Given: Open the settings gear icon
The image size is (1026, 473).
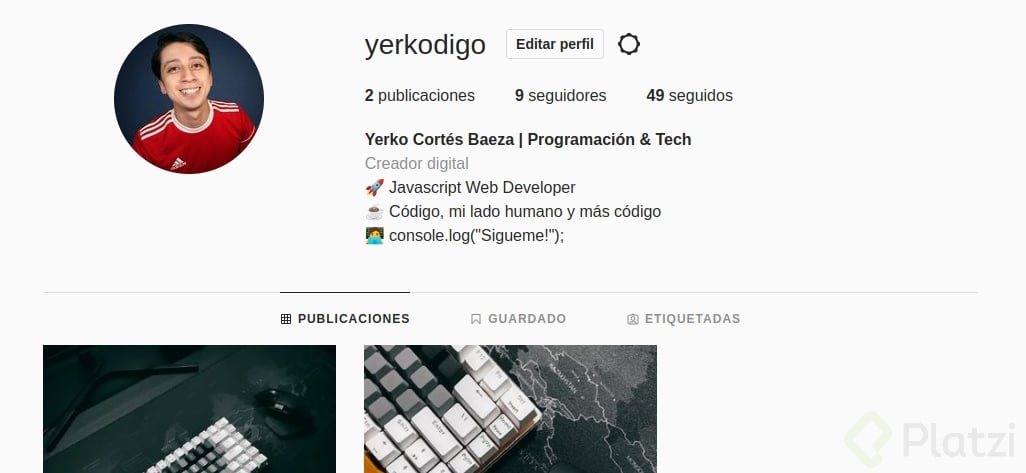Looking at the screenshot, I should point(628,44).
